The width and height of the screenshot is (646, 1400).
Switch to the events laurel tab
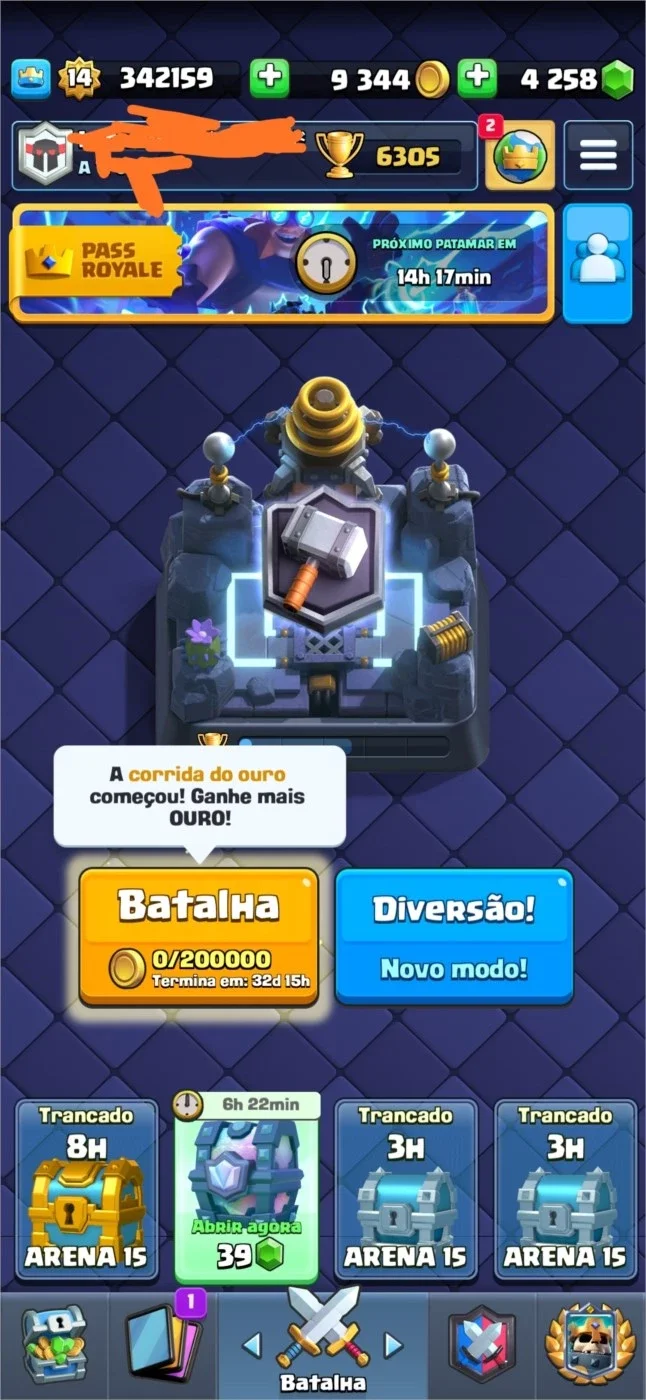591,1345
